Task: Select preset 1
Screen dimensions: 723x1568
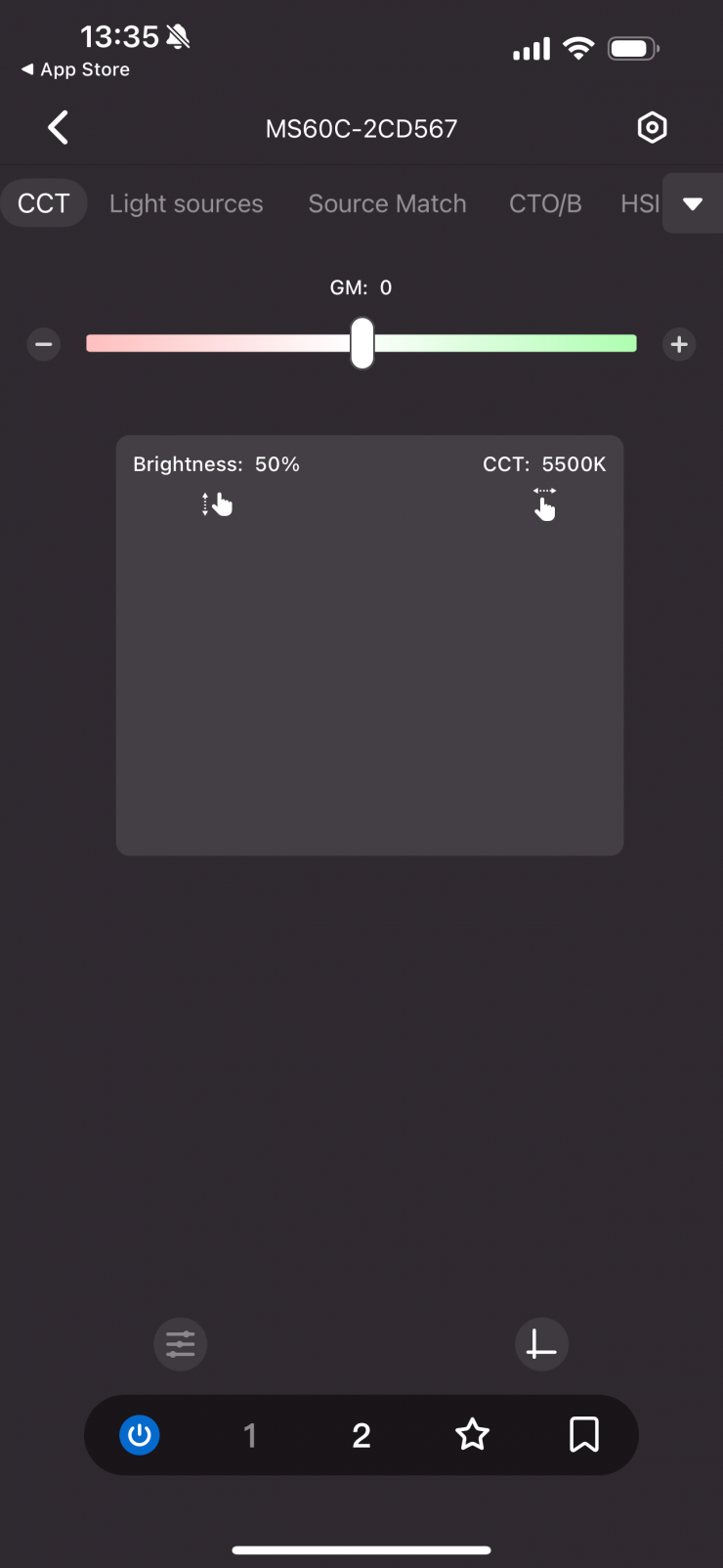Action: 250,1435
